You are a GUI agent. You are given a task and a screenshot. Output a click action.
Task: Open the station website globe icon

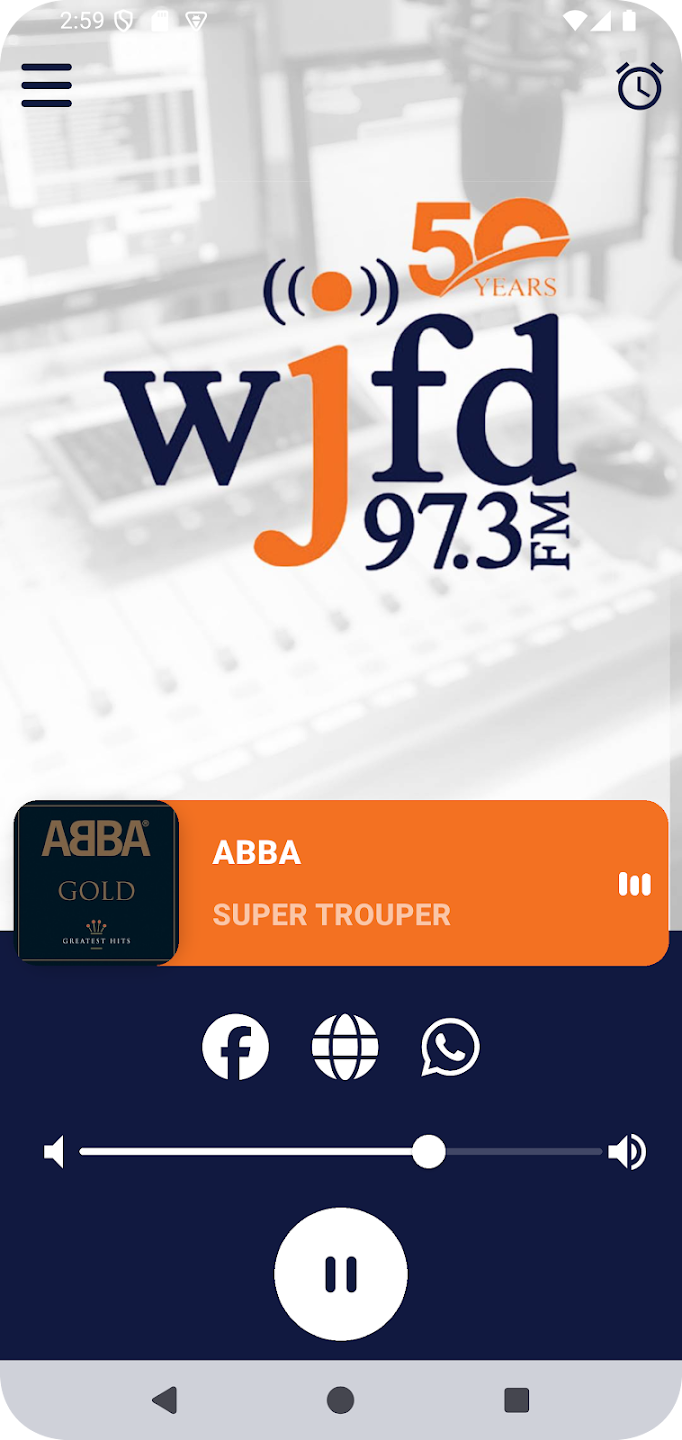click(x=345, y=1047)
